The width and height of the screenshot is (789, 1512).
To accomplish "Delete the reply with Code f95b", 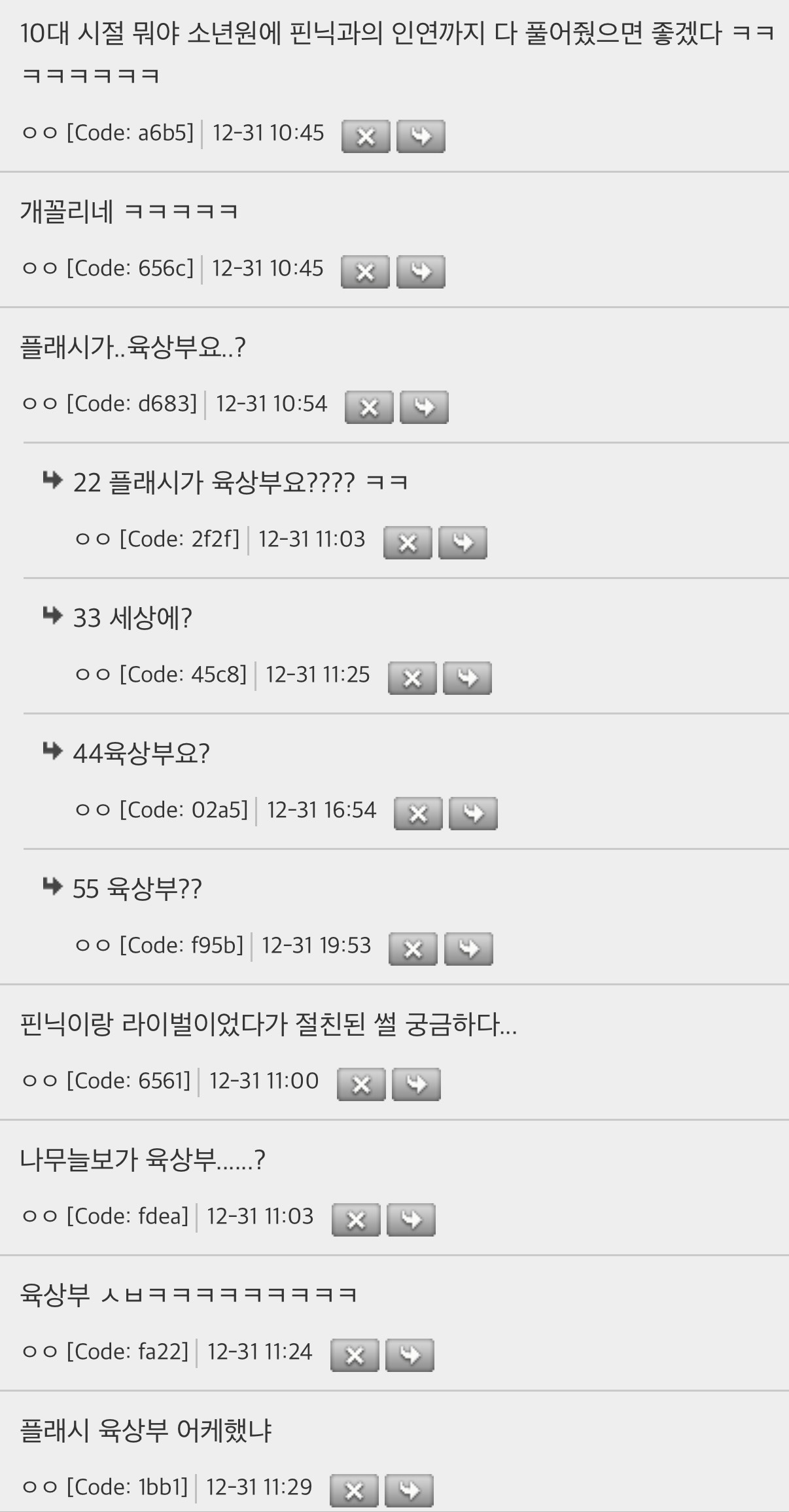I will pos(413,949).
